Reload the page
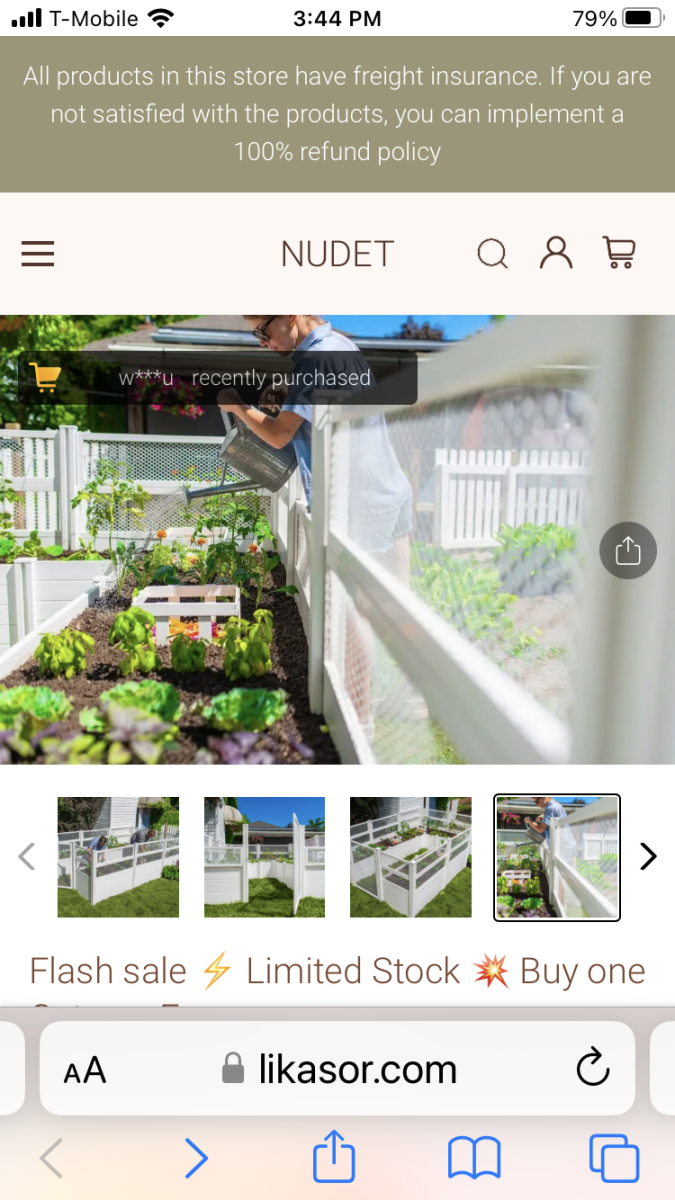 (593, 1069)
